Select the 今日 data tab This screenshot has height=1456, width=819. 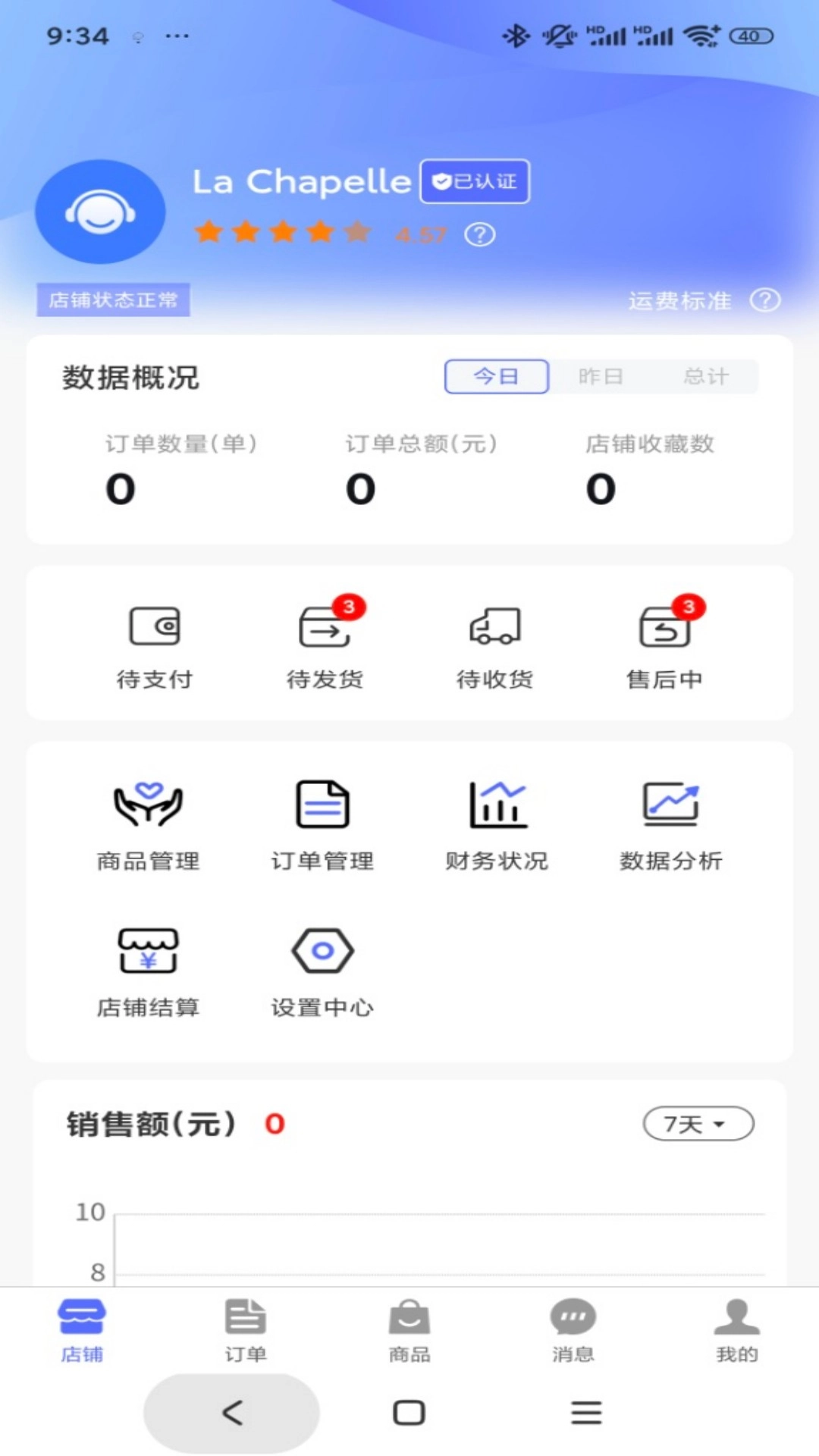497,377
